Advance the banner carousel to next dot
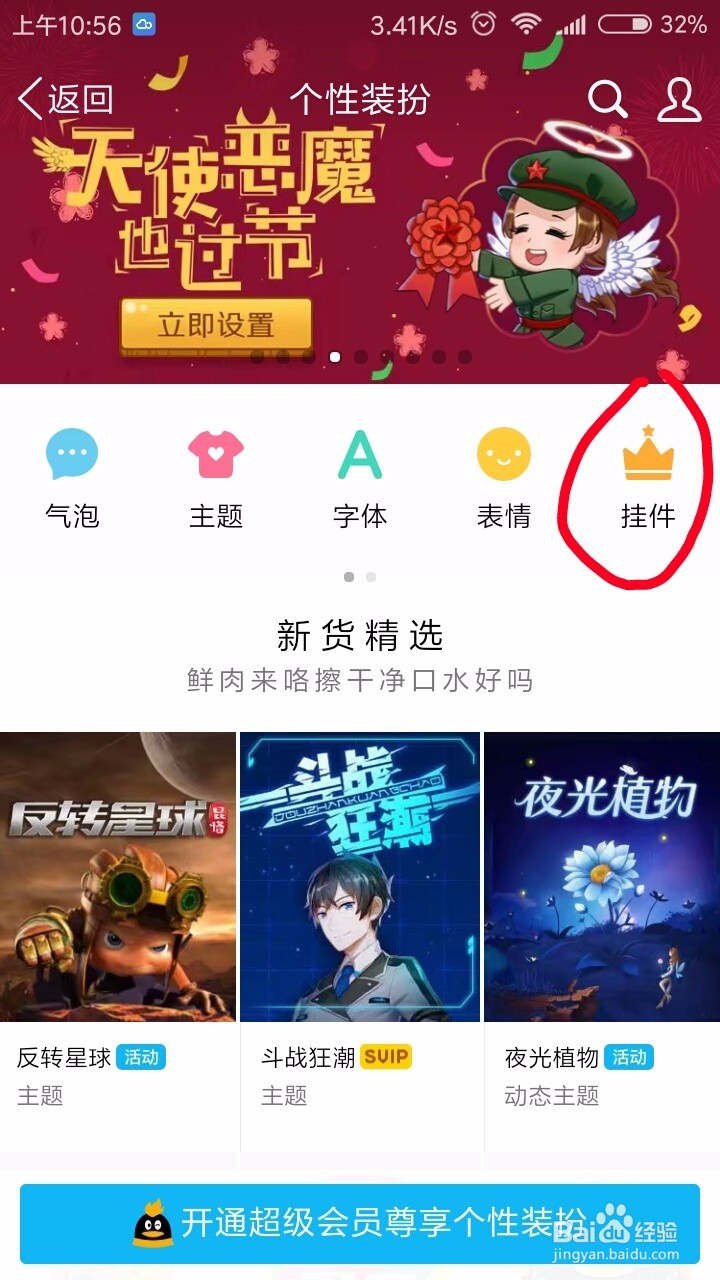Screen dimensions: 720x1280 (x=358, y=355)
